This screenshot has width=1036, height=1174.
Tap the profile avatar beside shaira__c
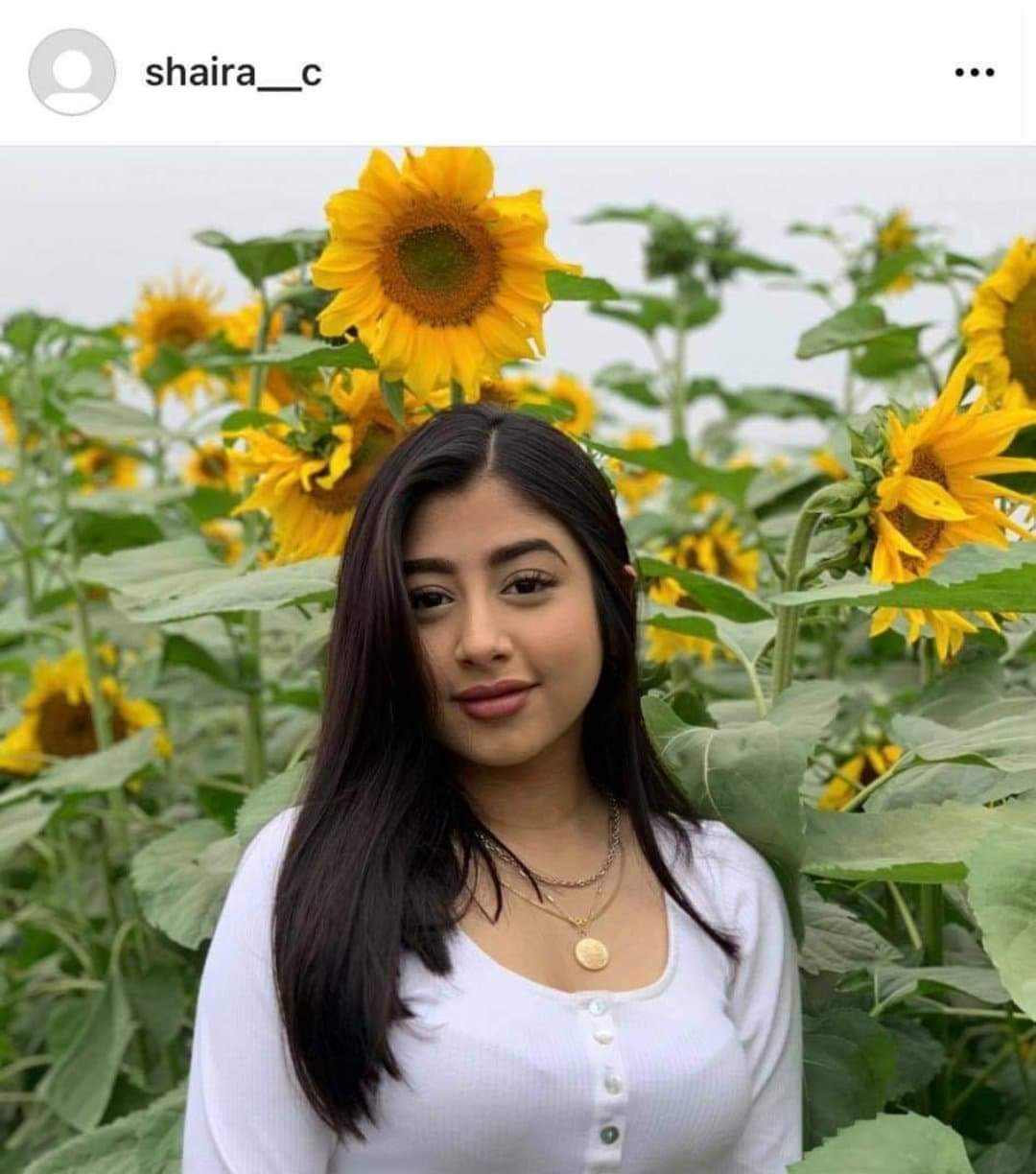[x=72, y=73]
